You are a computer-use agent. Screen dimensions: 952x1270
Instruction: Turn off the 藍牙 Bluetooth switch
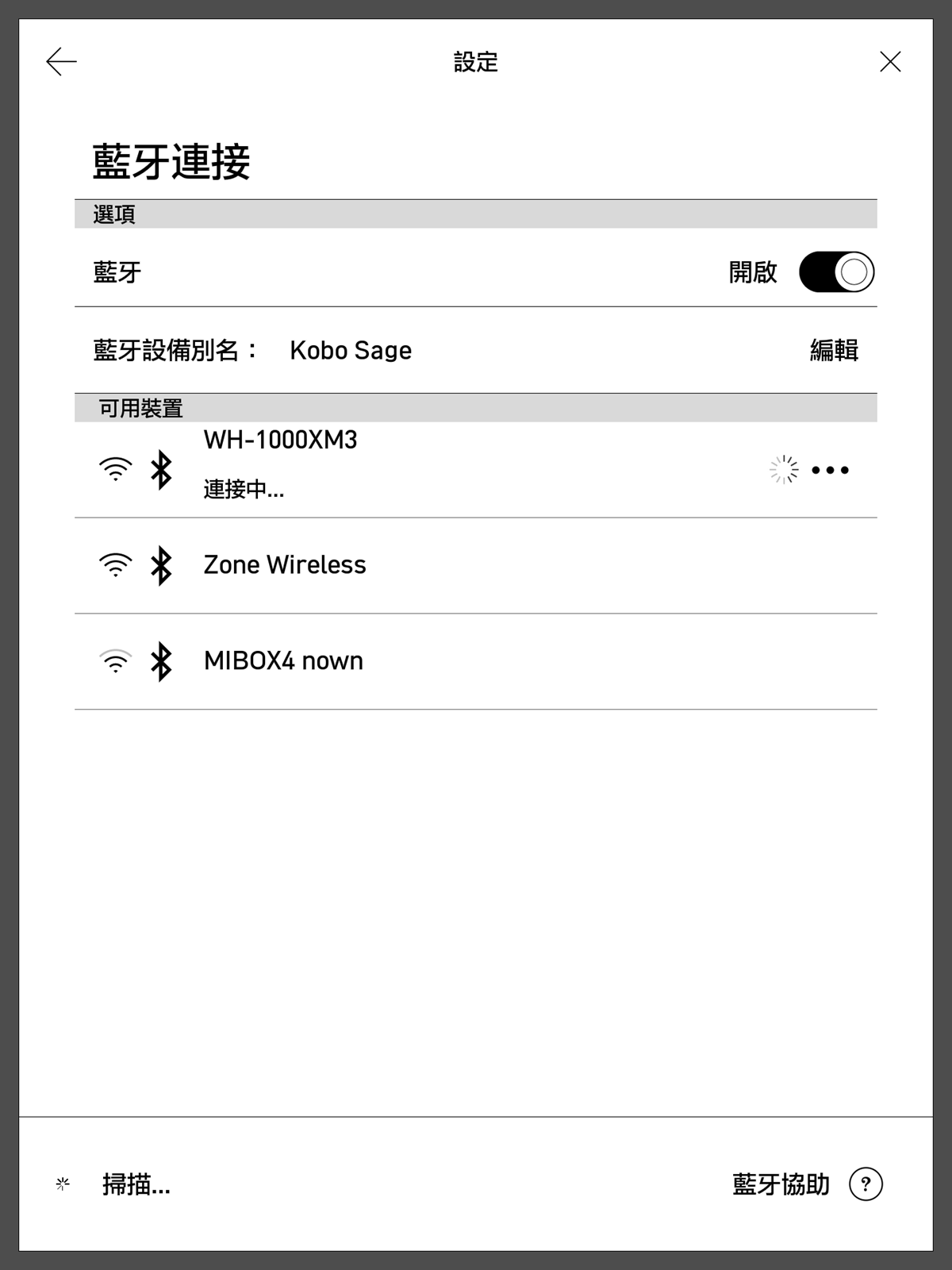(x=836, y=272)
